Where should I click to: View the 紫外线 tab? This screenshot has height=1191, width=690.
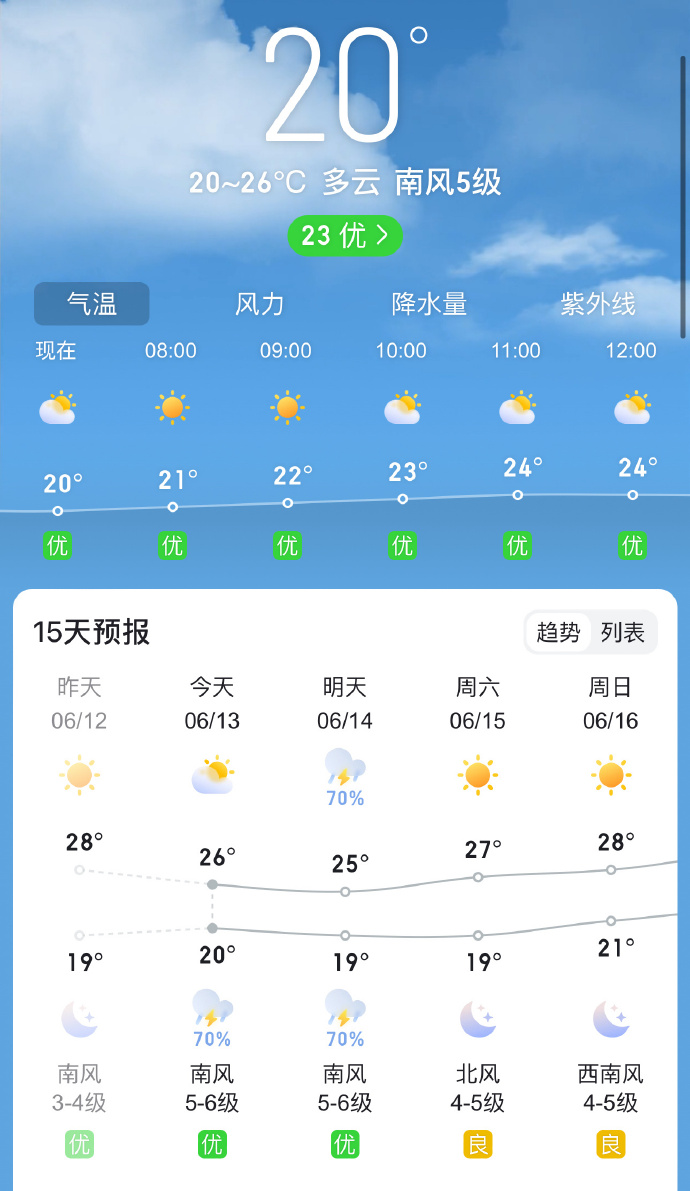pos(598,304)
